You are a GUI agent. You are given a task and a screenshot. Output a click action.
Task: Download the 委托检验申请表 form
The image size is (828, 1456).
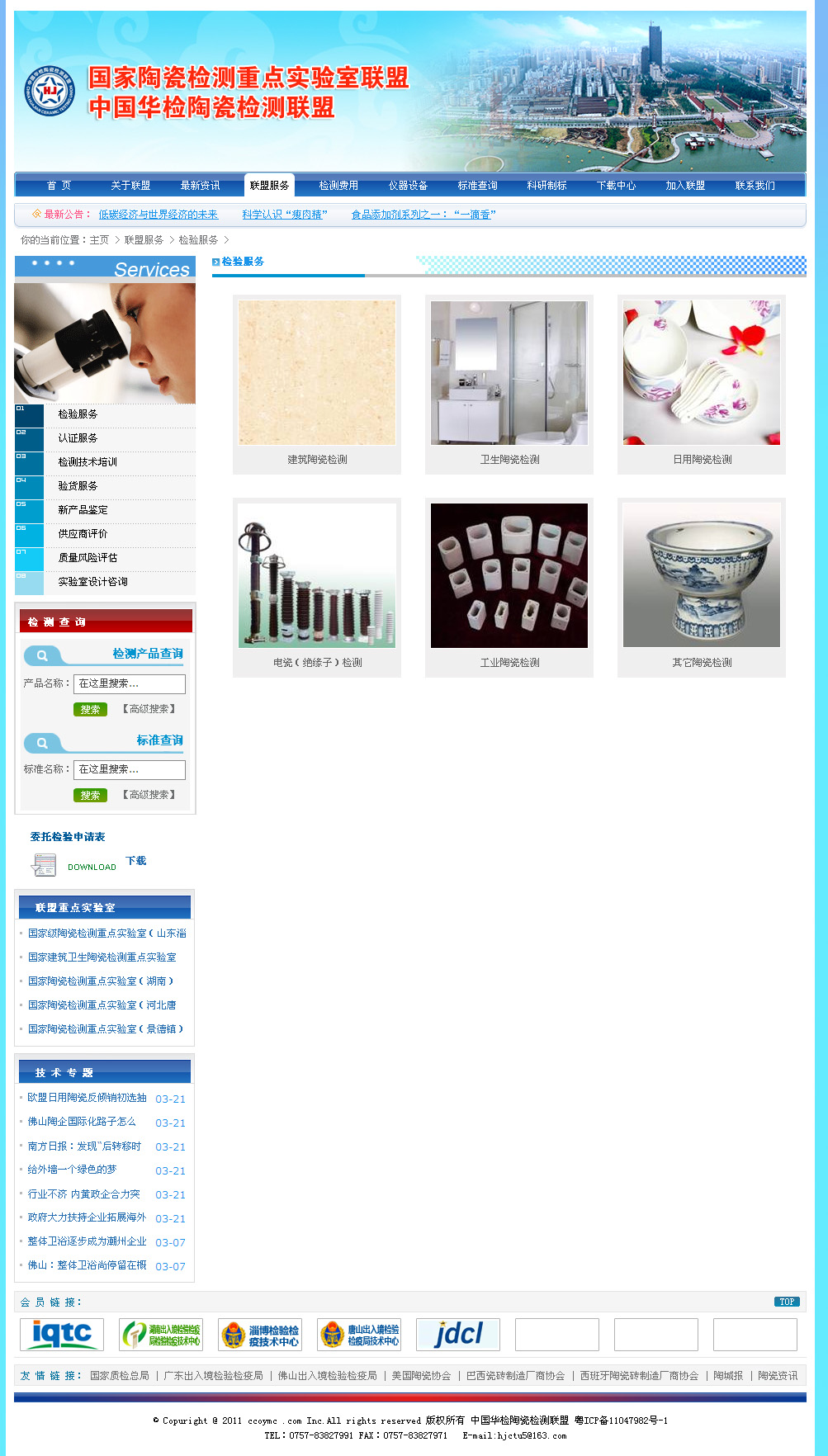pyautogui.click(x=135, y=861)
